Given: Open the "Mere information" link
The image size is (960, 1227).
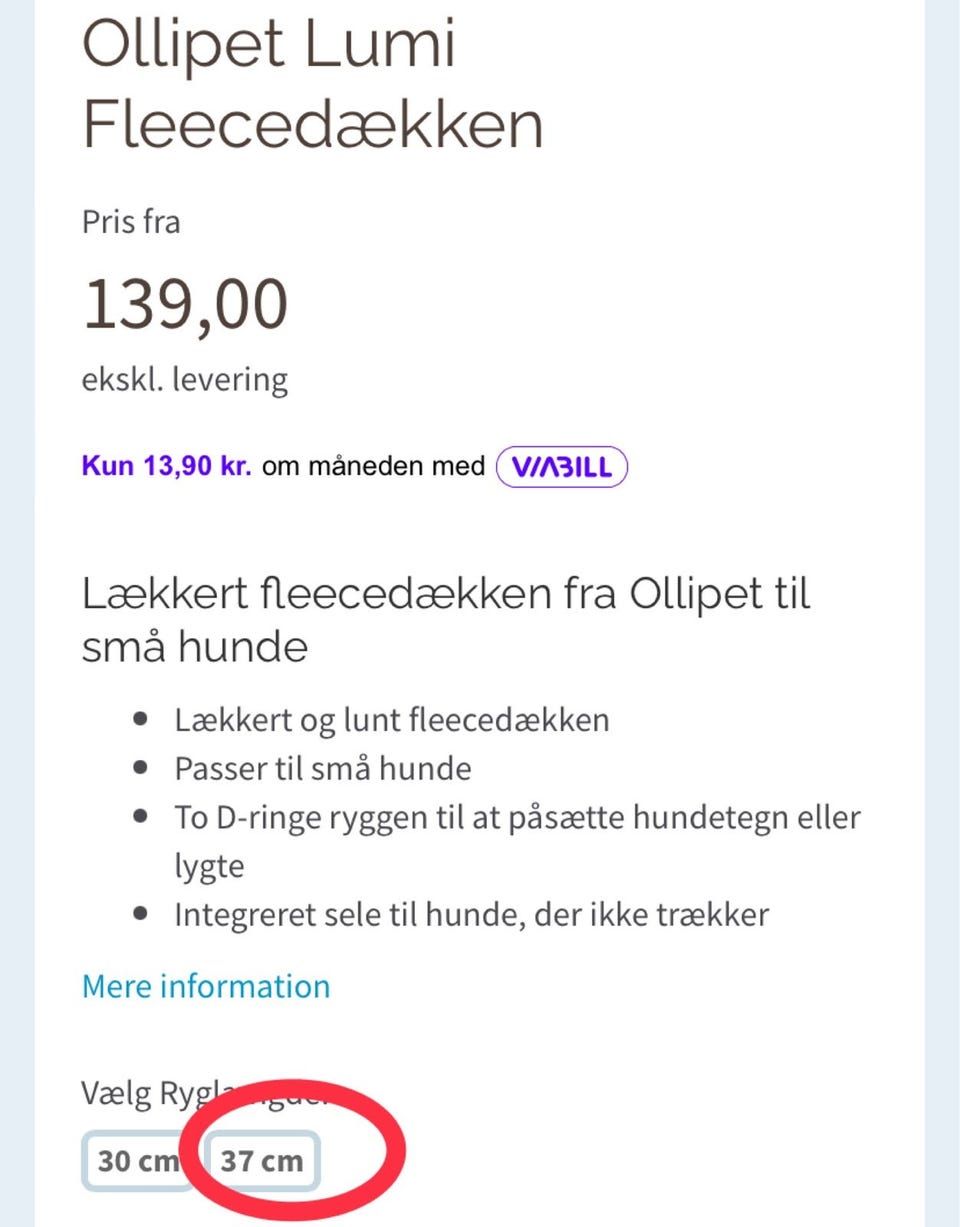Looking at the screenshot, I should [x=204, y=986].
